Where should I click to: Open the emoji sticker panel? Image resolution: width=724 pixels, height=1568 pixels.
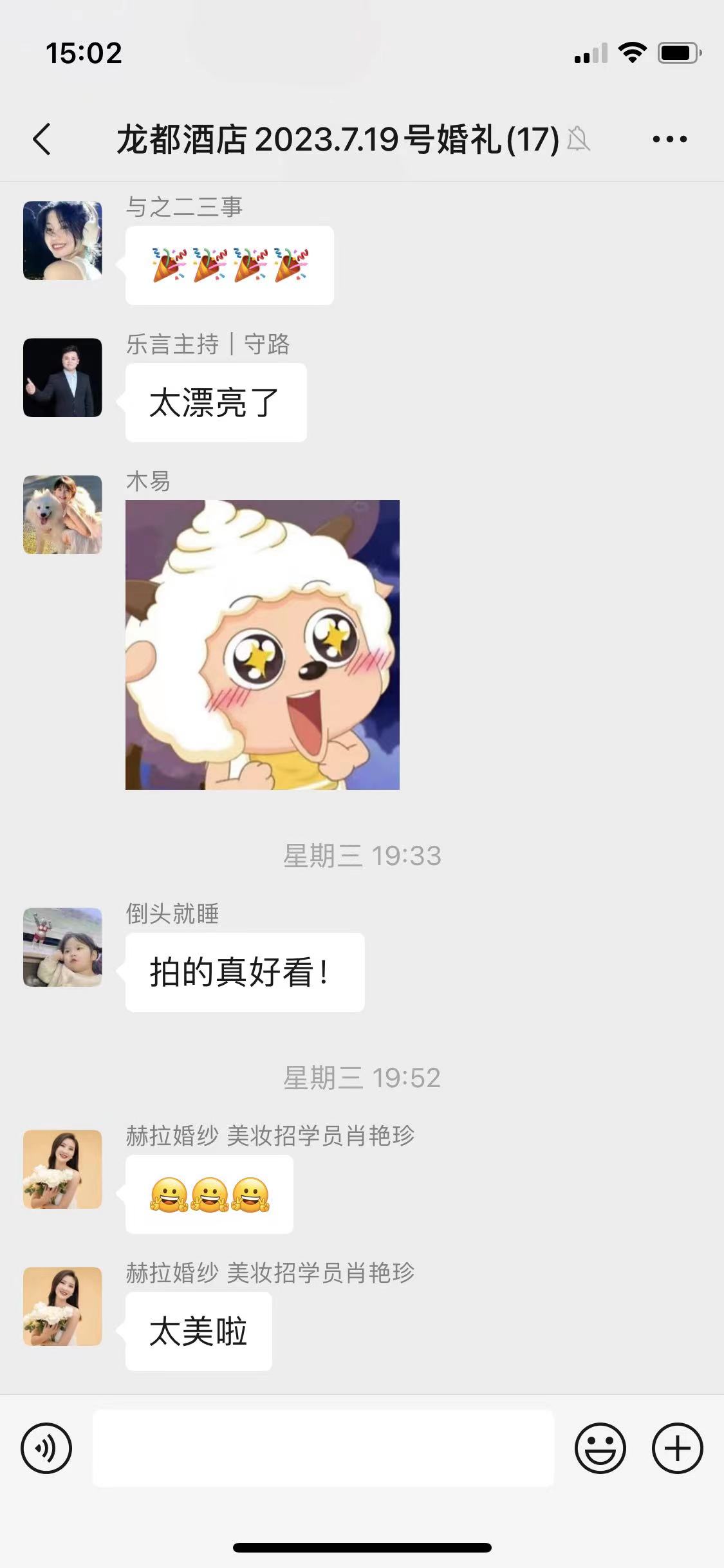tap(600, 1448)
